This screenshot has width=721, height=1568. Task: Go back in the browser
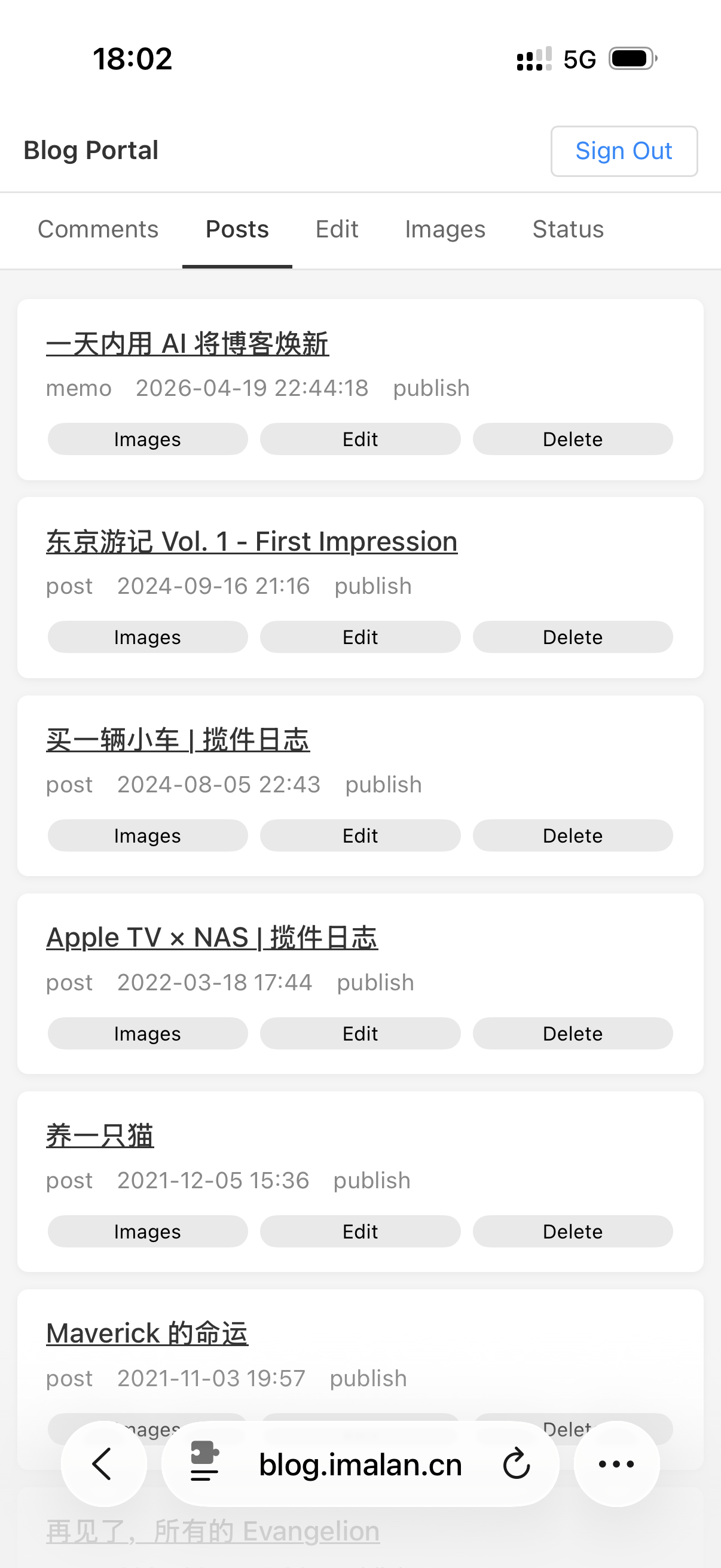pyautogui.click(x=103, y=1463)
